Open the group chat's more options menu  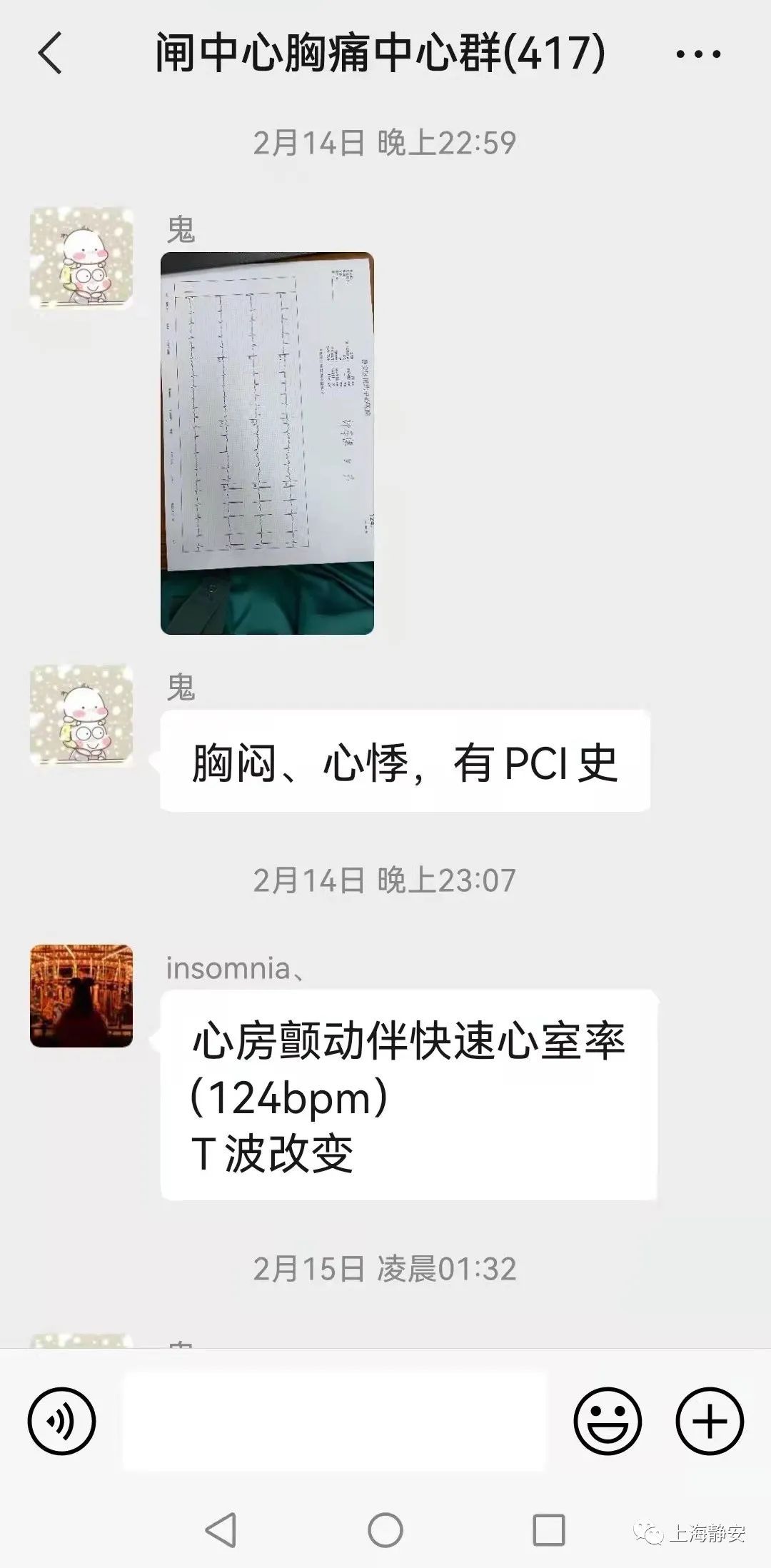(x=697, y=54)
